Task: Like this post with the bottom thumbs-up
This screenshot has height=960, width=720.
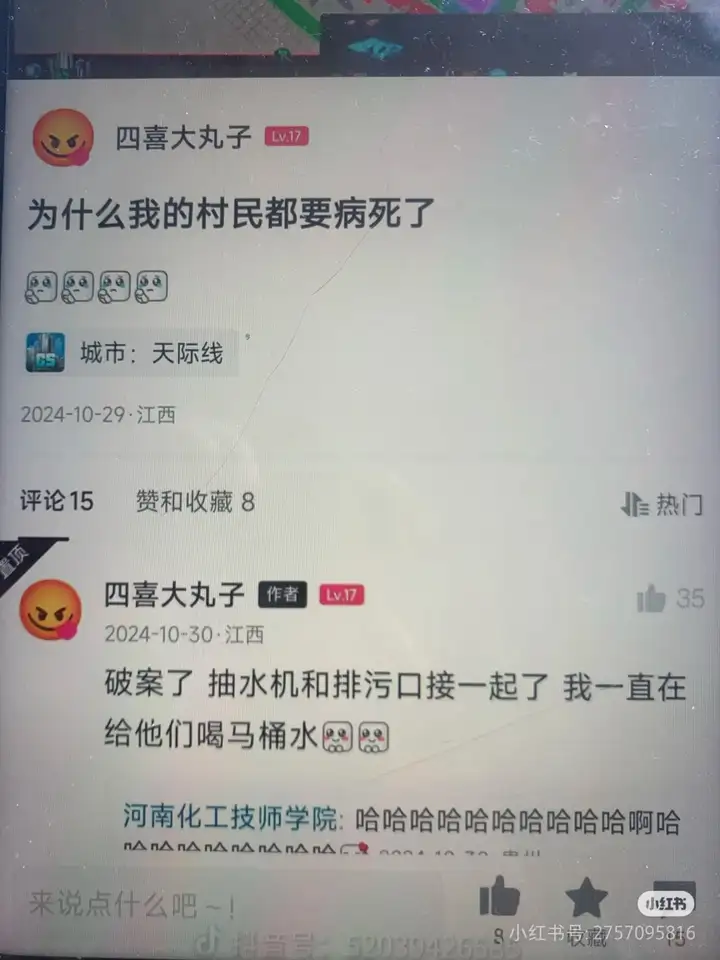Action: point(499,897)
